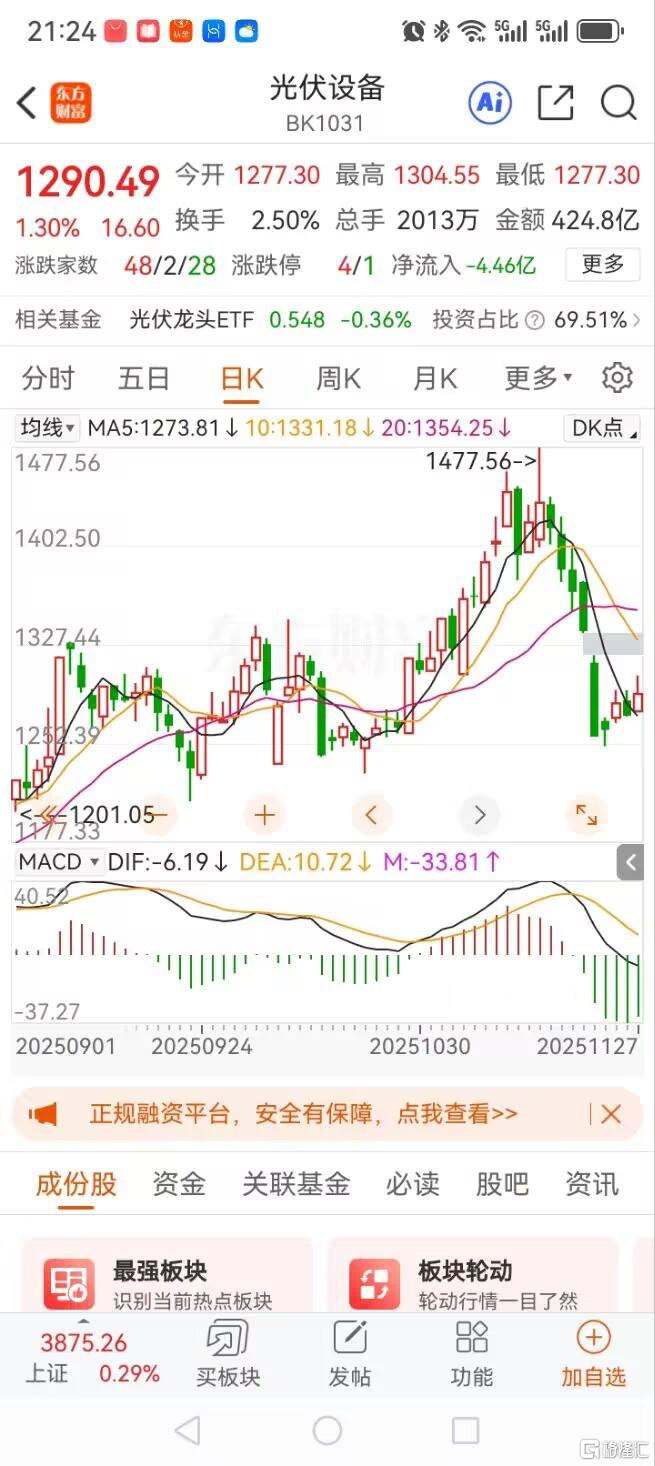655x1466 pixels.
Task: Tap the DK点 button
Action: 601,428
